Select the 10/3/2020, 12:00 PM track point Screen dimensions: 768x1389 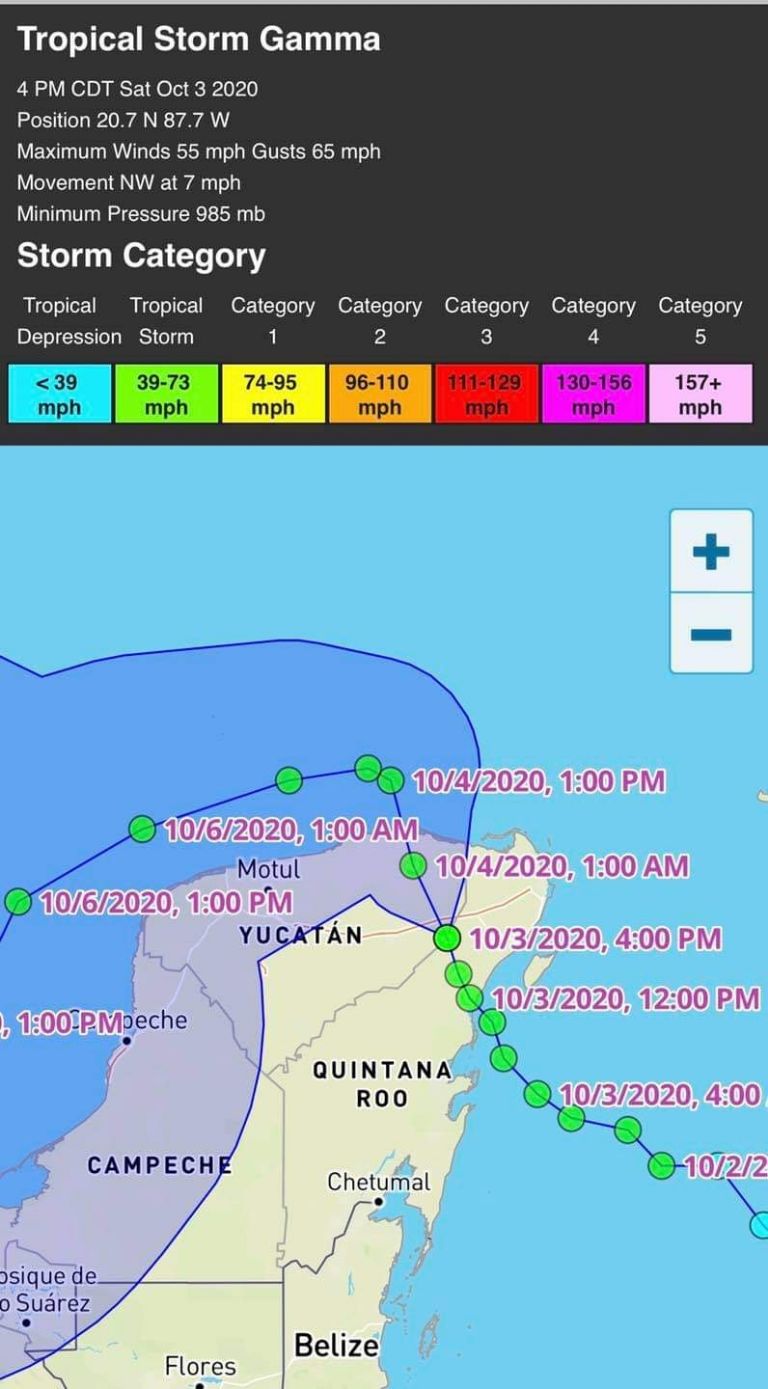click(469, 997)
